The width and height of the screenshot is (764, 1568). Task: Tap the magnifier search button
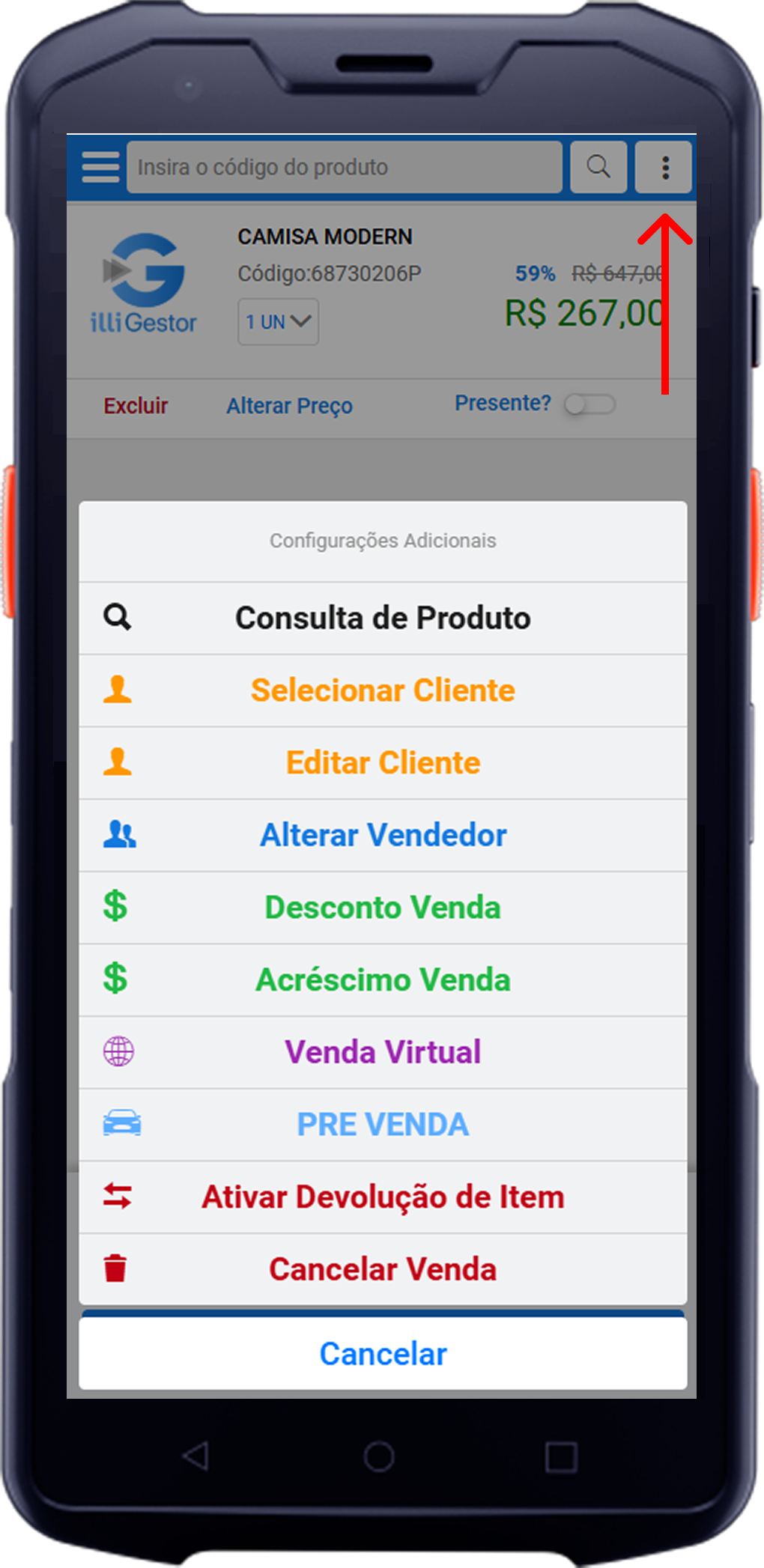pos(598,167)
